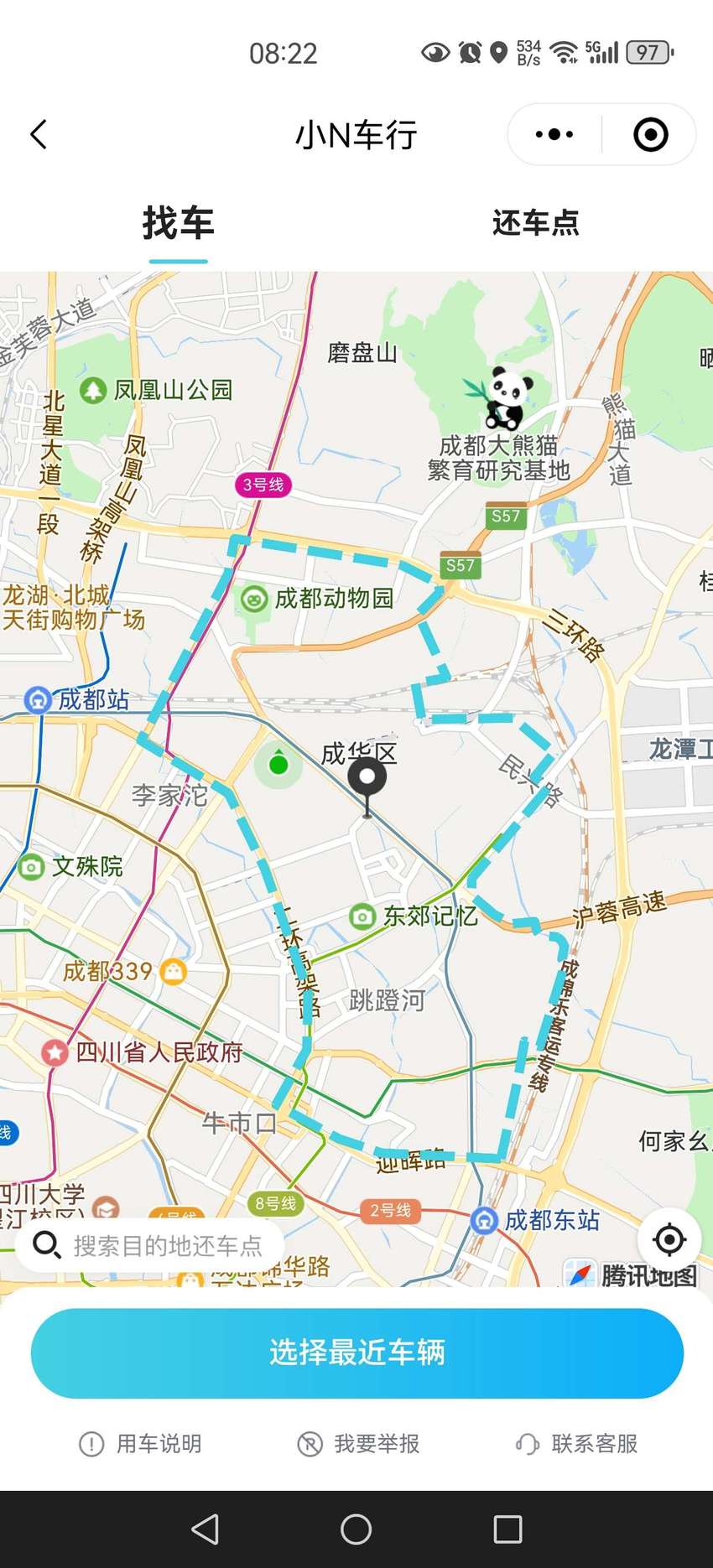This screenshot has height=1568, width=713.
Task: Open the 搜索目的地还车点 search box
Action: [x=148, y=1245]
